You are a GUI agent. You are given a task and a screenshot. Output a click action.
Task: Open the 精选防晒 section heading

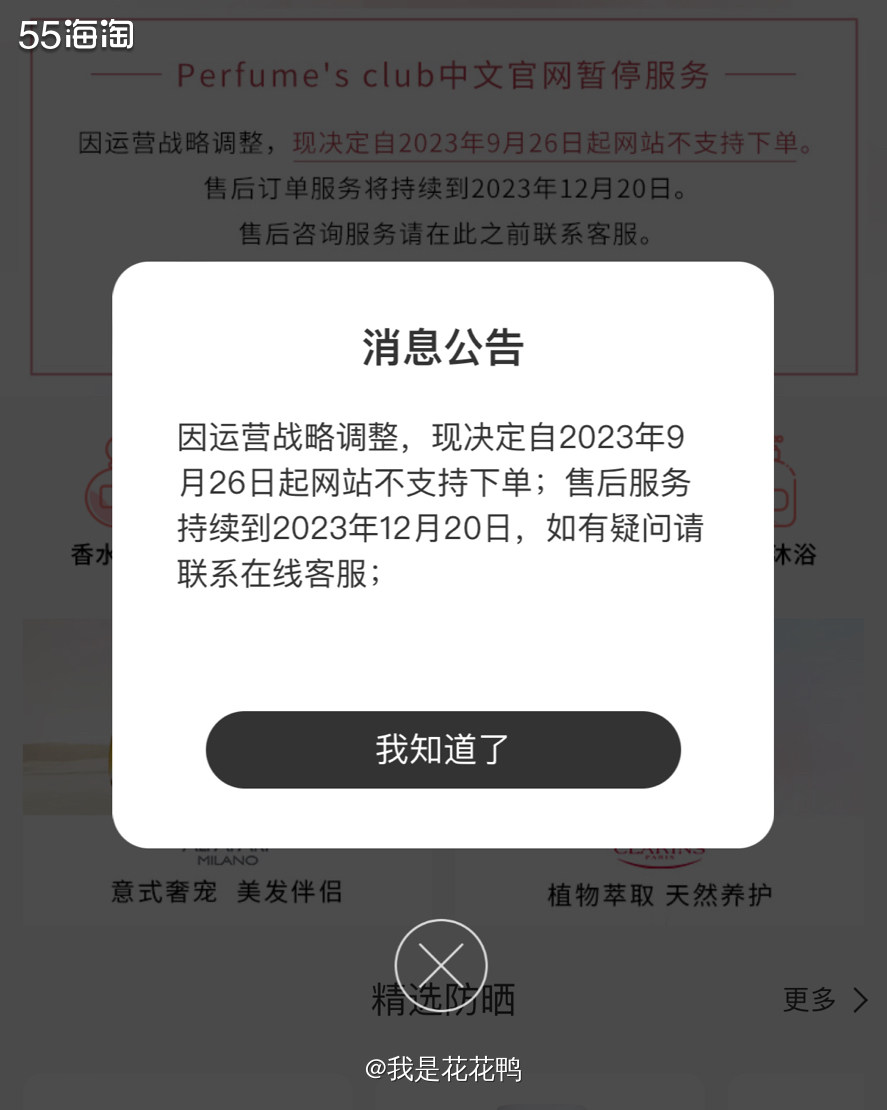pos(443,999)
